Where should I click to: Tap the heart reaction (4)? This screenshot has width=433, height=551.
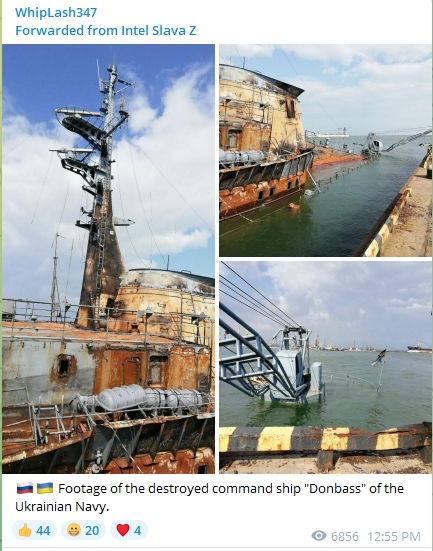(x=129, y=530)
